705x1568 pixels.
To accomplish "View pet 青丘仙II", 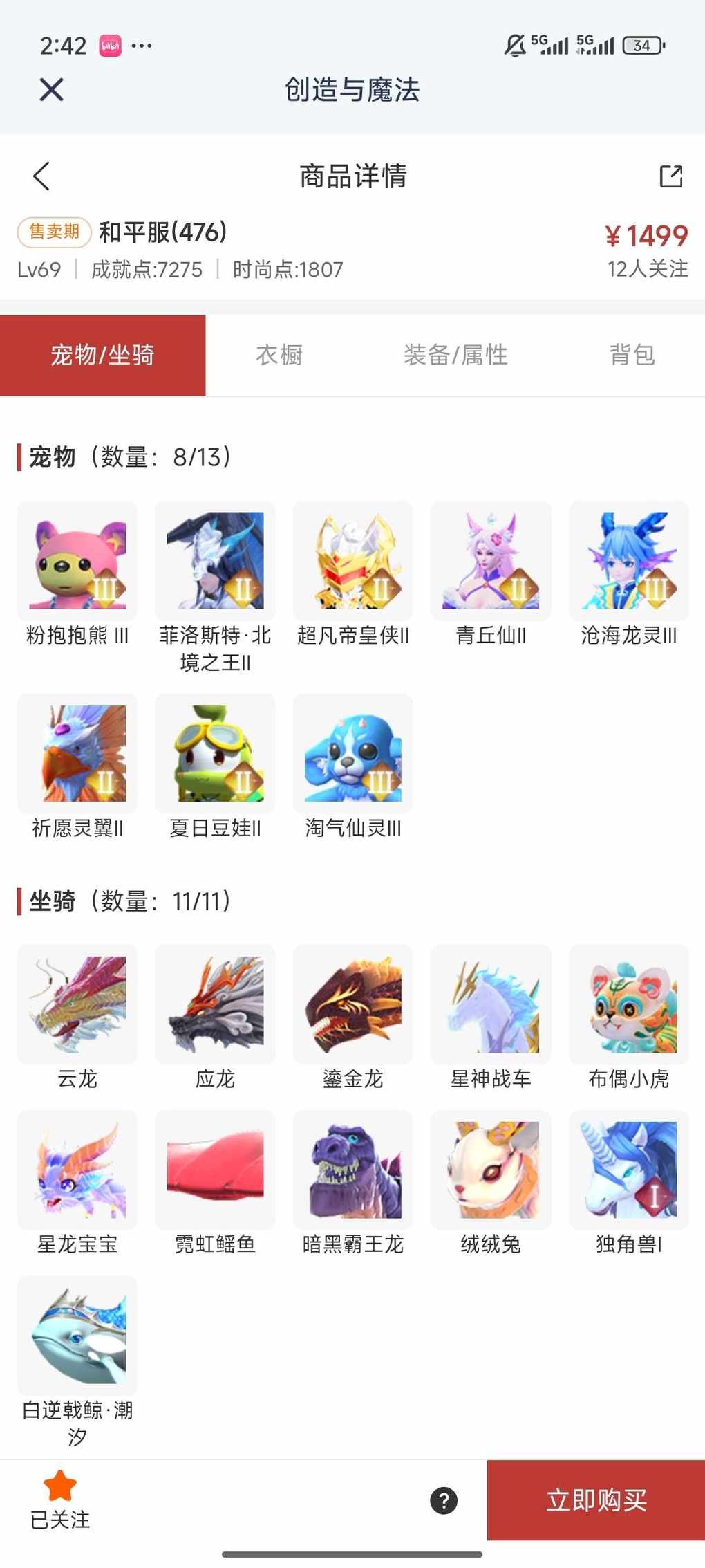I will (491, 561).
